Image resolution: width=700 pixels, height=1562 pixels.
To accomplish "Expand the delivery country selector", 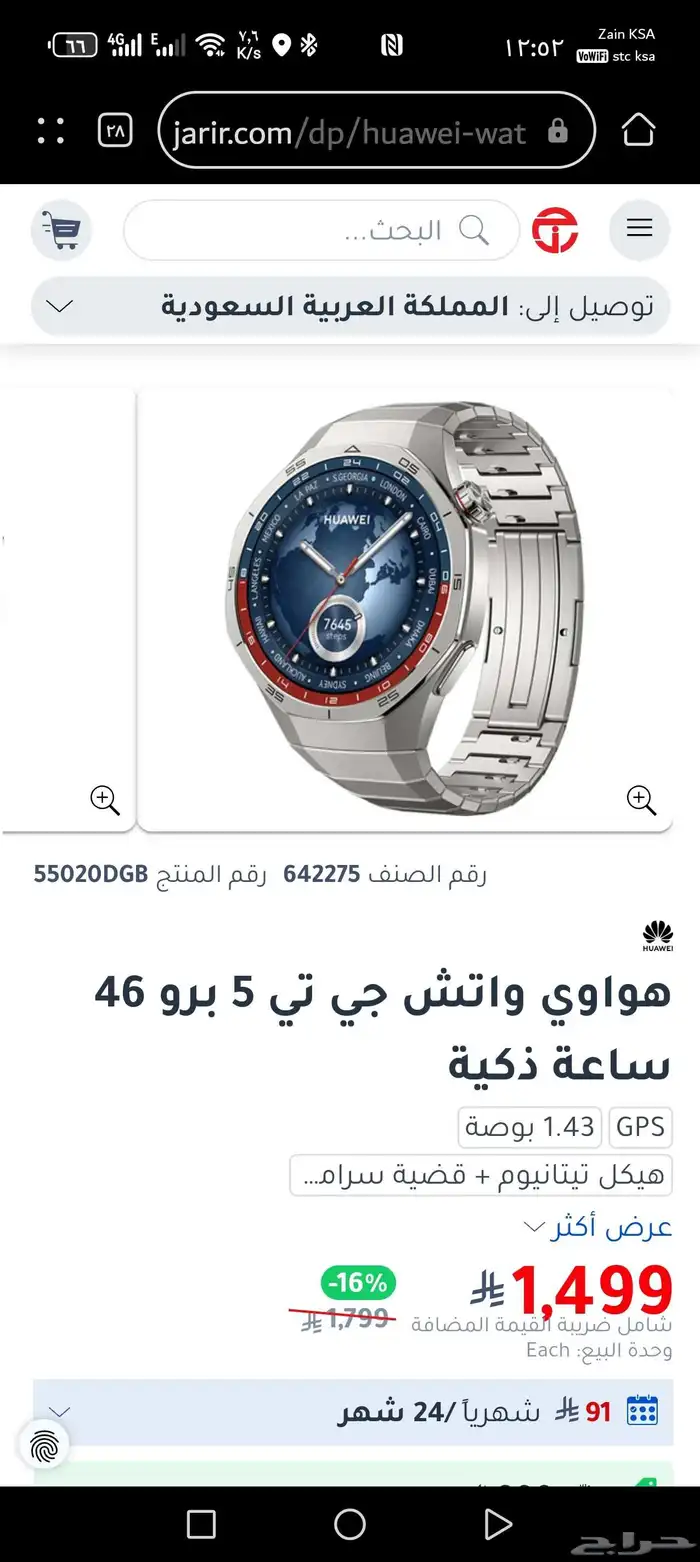I will tap(350, 306).
